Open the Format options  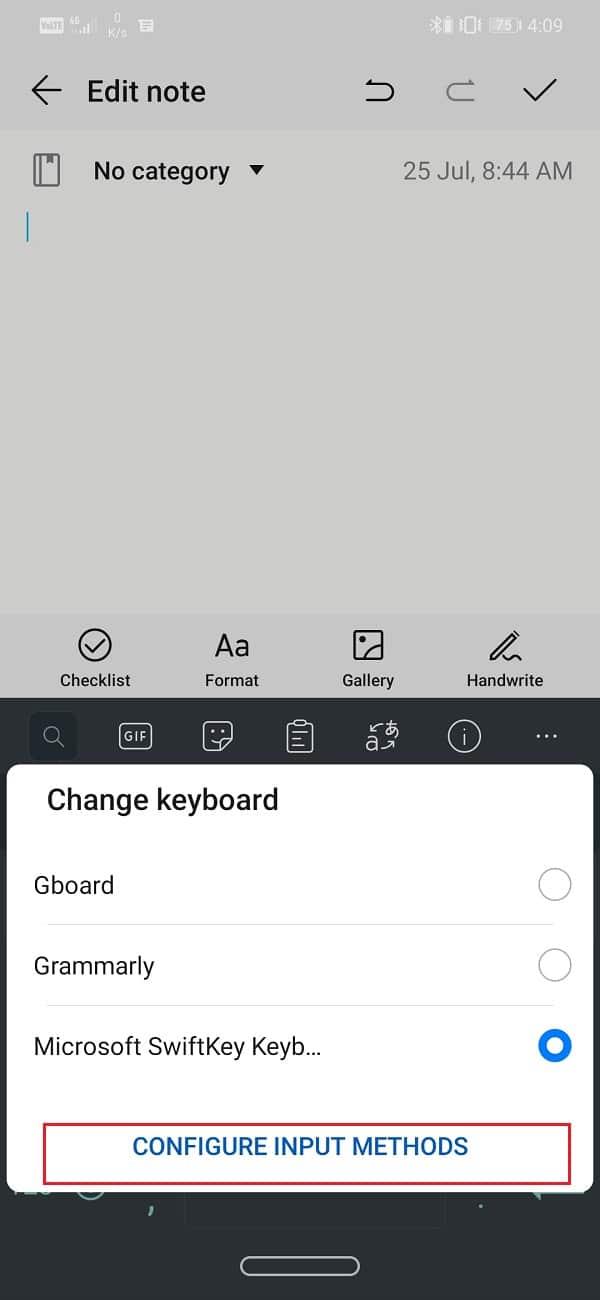click(232, 658)
